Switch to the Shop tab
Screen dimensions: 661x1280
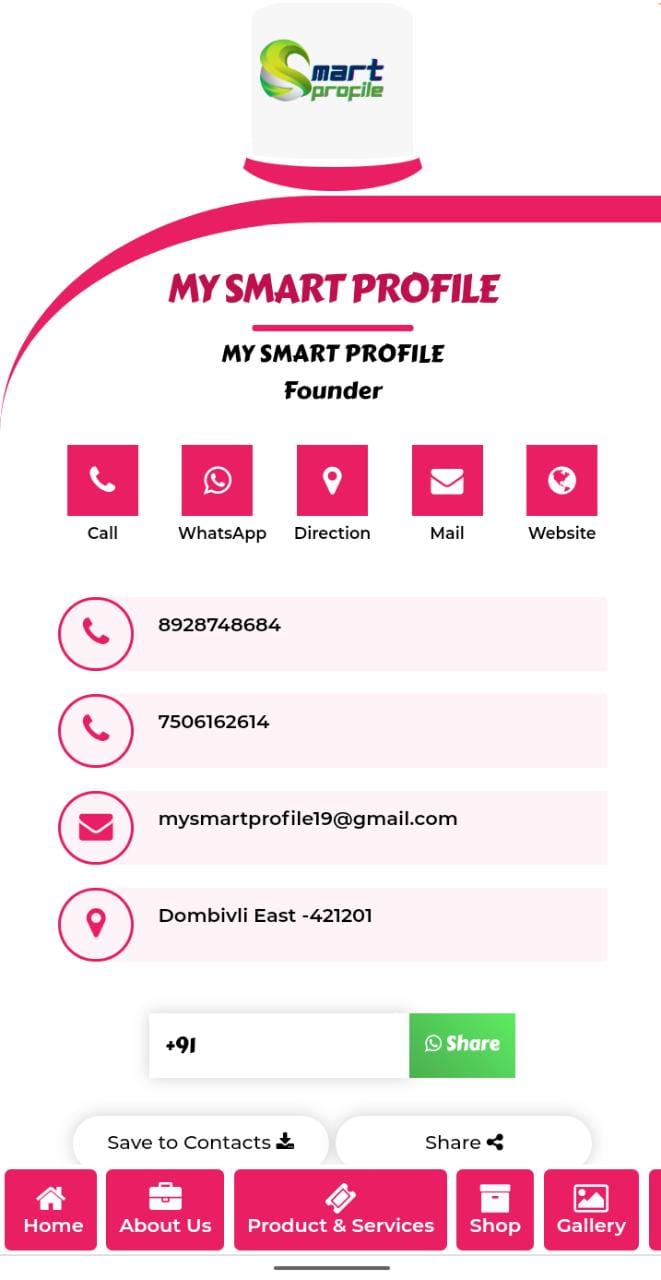495,1210
